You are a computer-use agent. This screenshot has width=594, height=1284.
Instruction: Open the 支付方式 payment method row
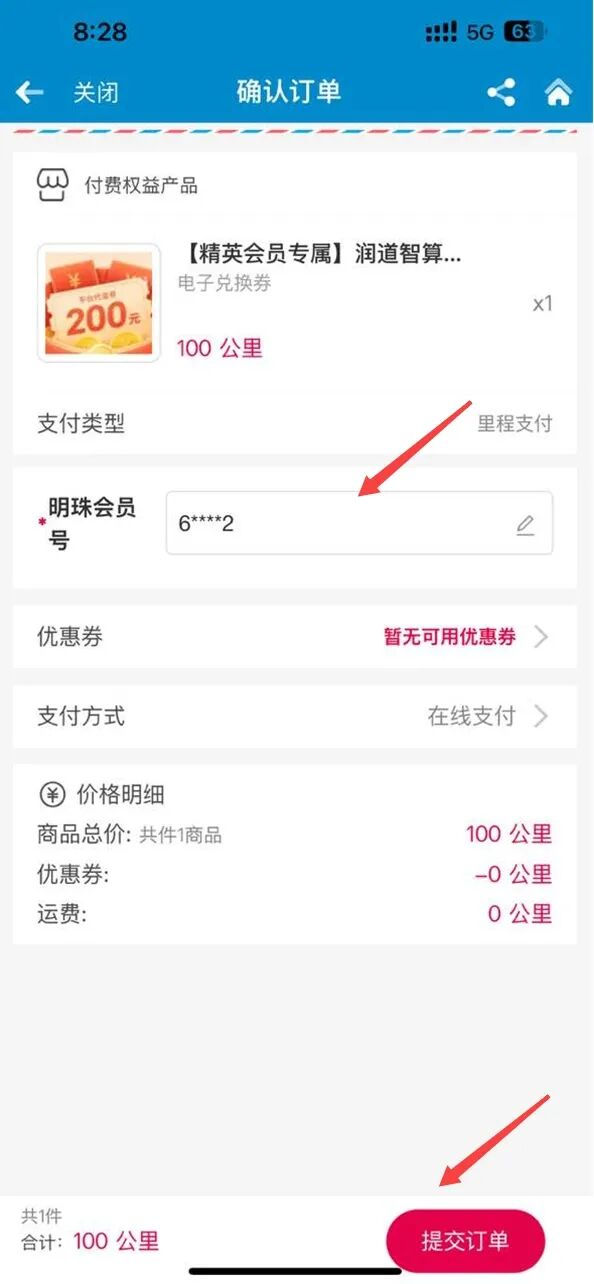click(x=295, y=716)
